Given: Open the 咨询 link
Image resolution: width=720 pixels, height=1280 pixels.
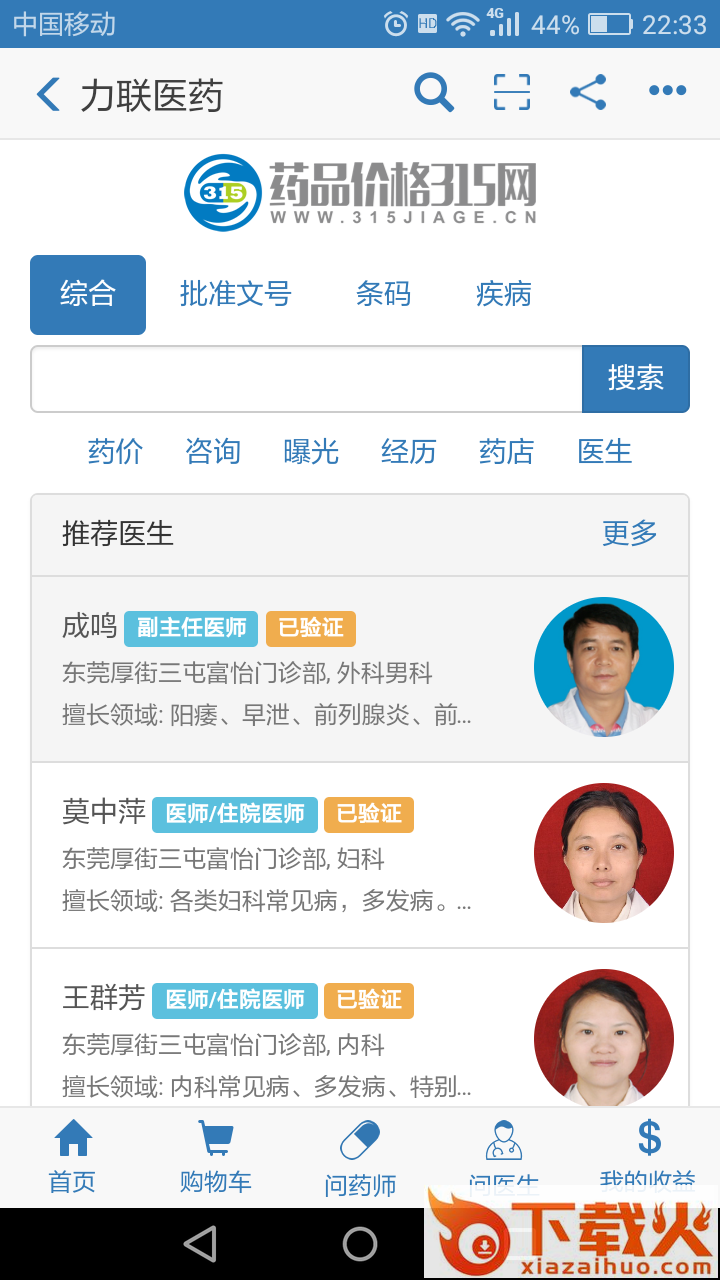Looking at the screenshot, I should click(213, 452).
